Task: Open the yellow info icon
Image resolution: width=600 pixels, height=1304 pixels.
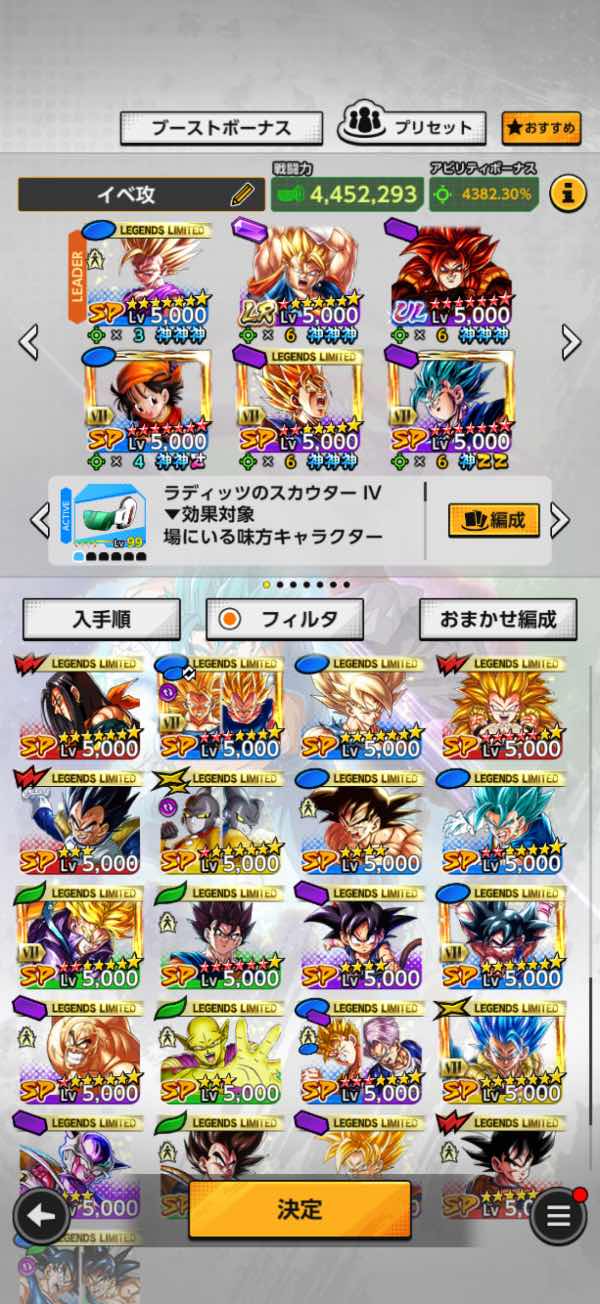Action: (x=567, y=193)
